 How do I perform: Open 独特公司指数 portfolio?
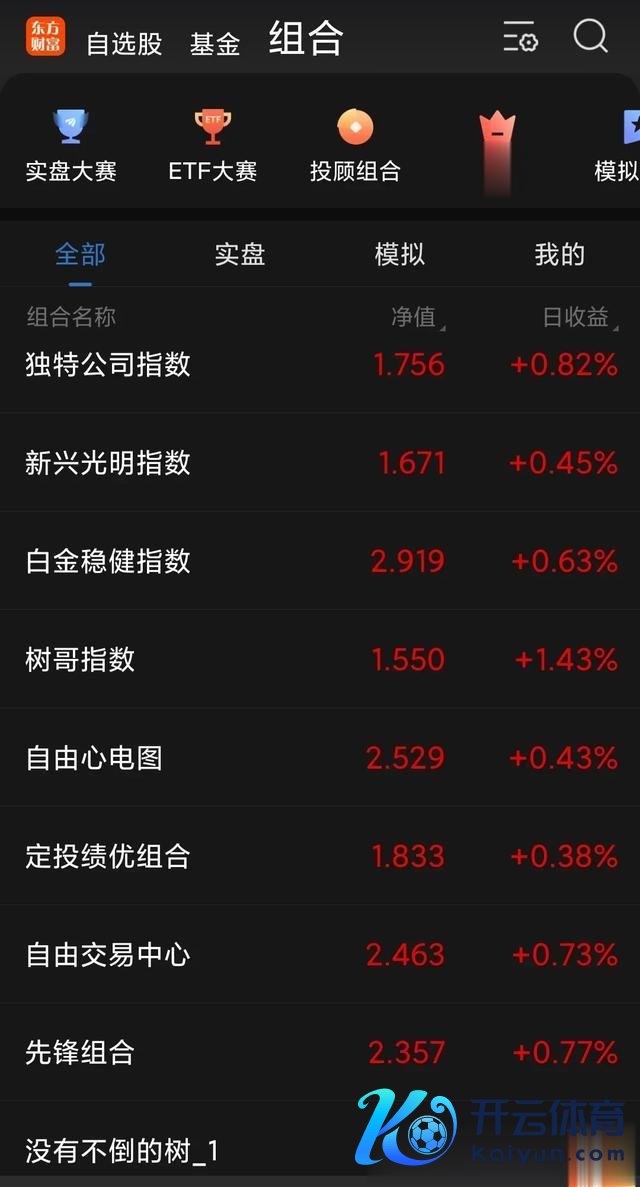(x=108, y=365)
